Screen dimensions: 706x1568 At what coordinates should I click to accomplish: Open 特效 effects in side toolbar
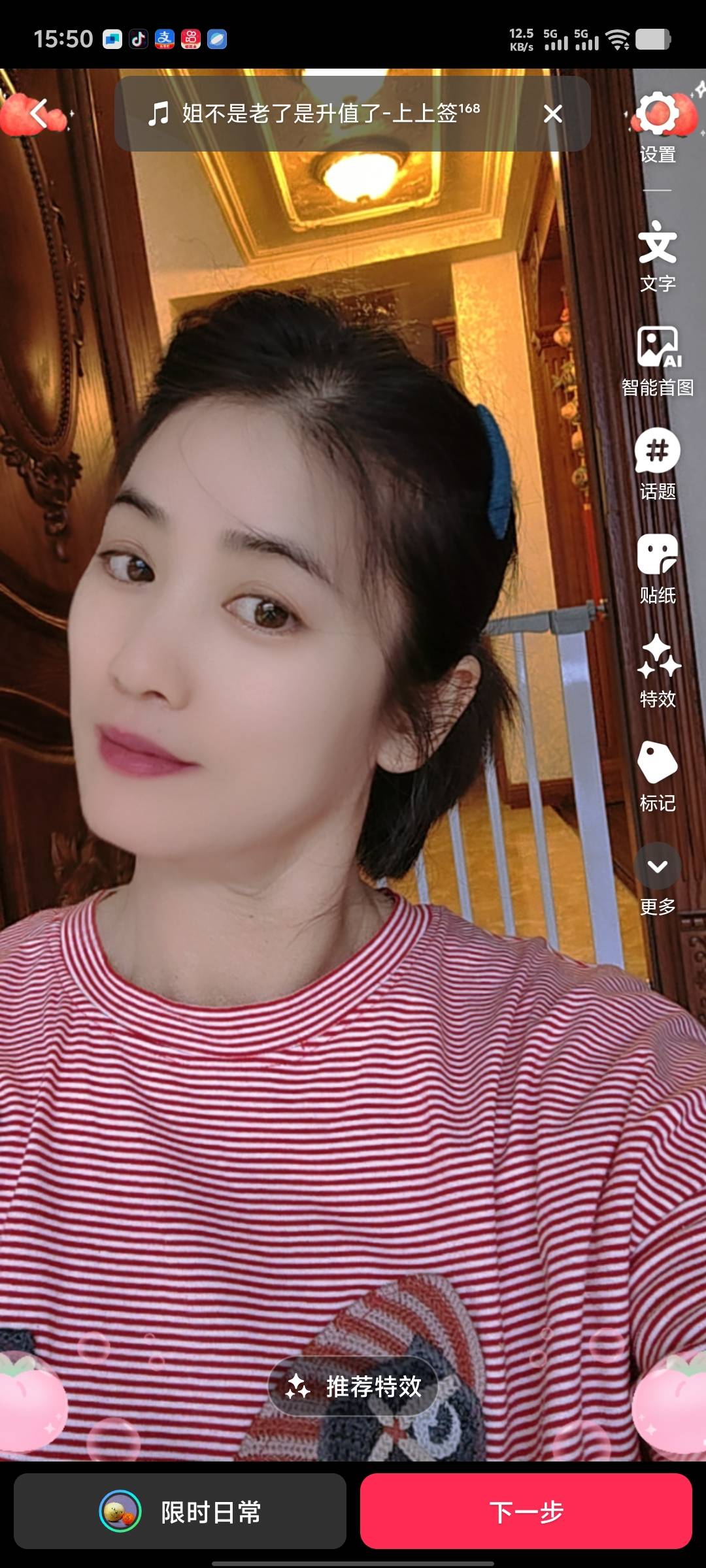coord(658,670)
